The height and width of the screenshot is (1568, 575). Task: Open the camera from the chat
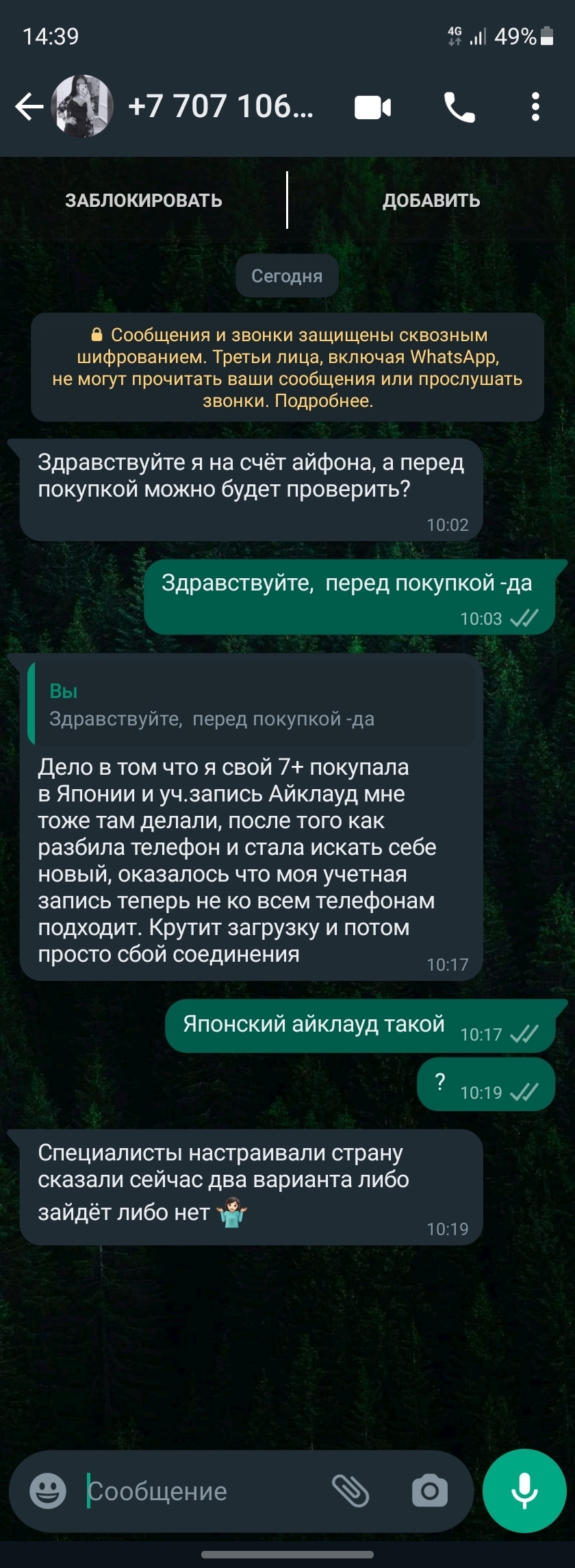(430, 1491)
